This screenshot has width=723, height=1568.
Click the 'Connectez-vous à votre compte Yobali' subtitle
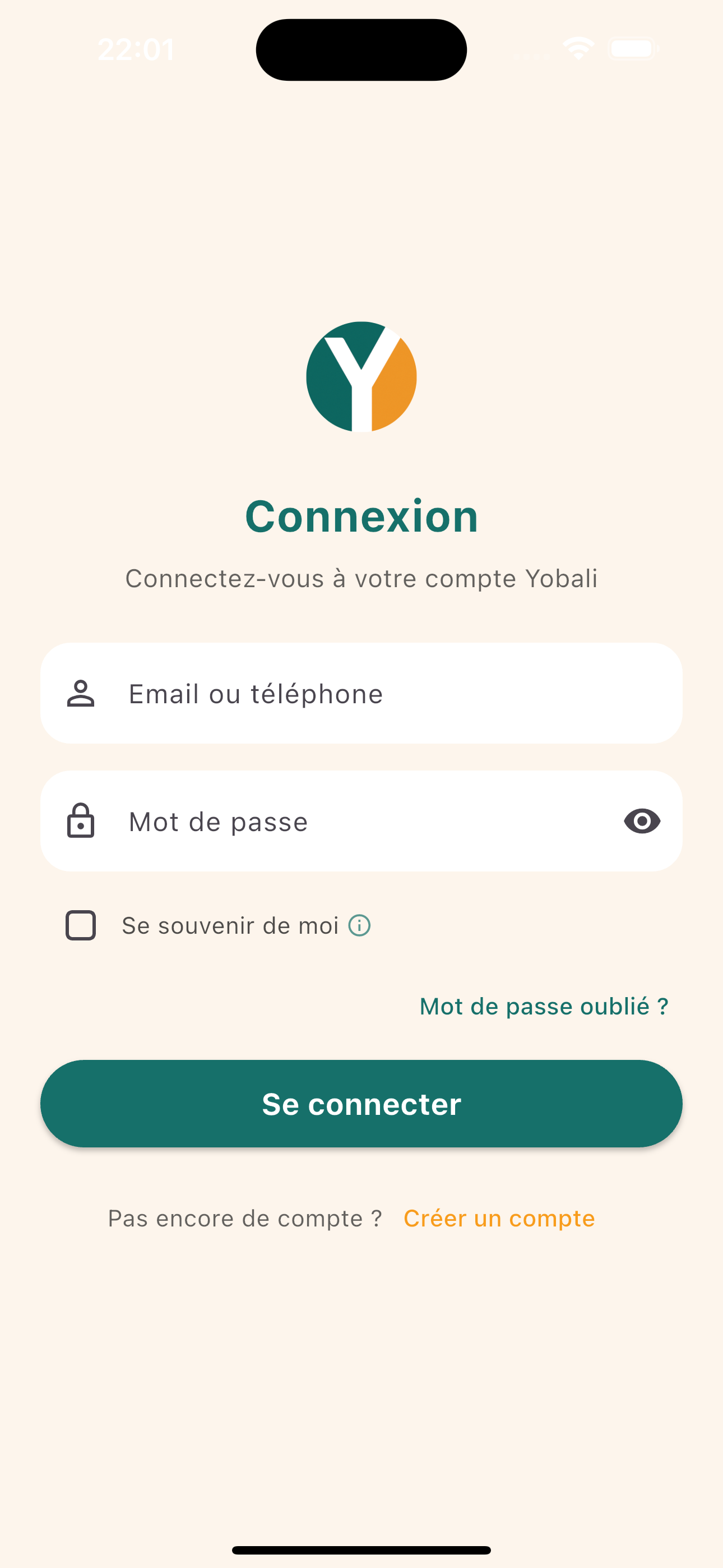tap(361, 578)
